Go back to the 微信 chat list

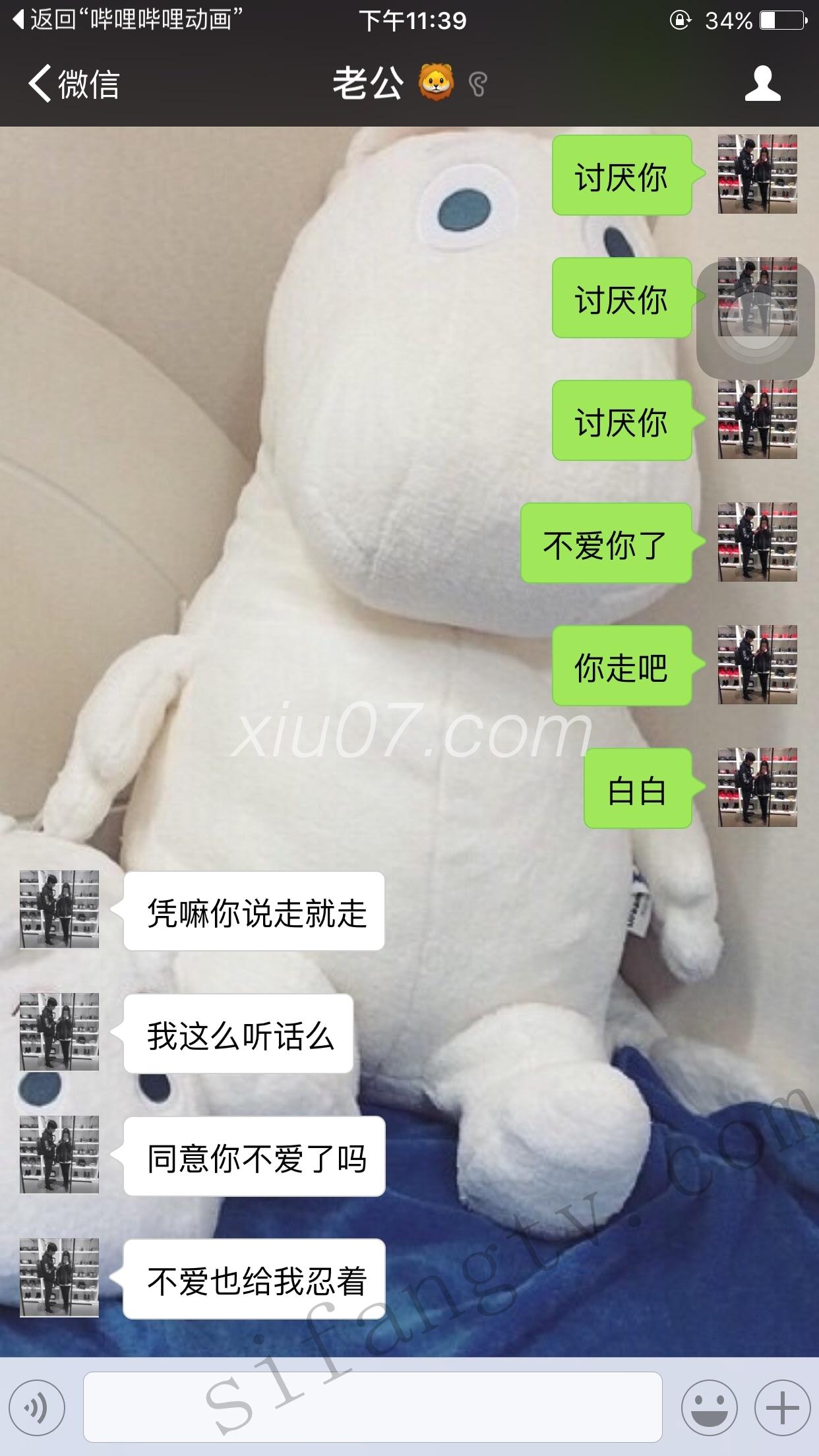point(74,84)
